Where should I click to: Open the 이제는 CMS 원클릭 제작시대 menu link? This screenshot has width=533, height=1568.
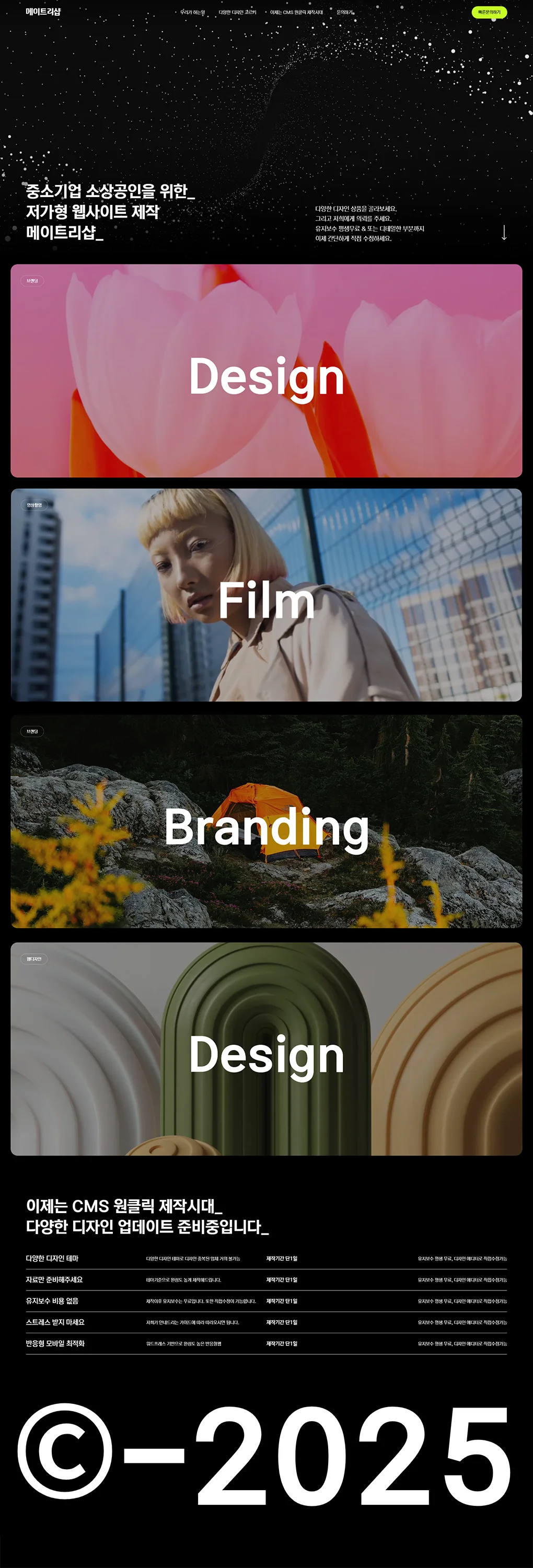[x=296, y=12]
